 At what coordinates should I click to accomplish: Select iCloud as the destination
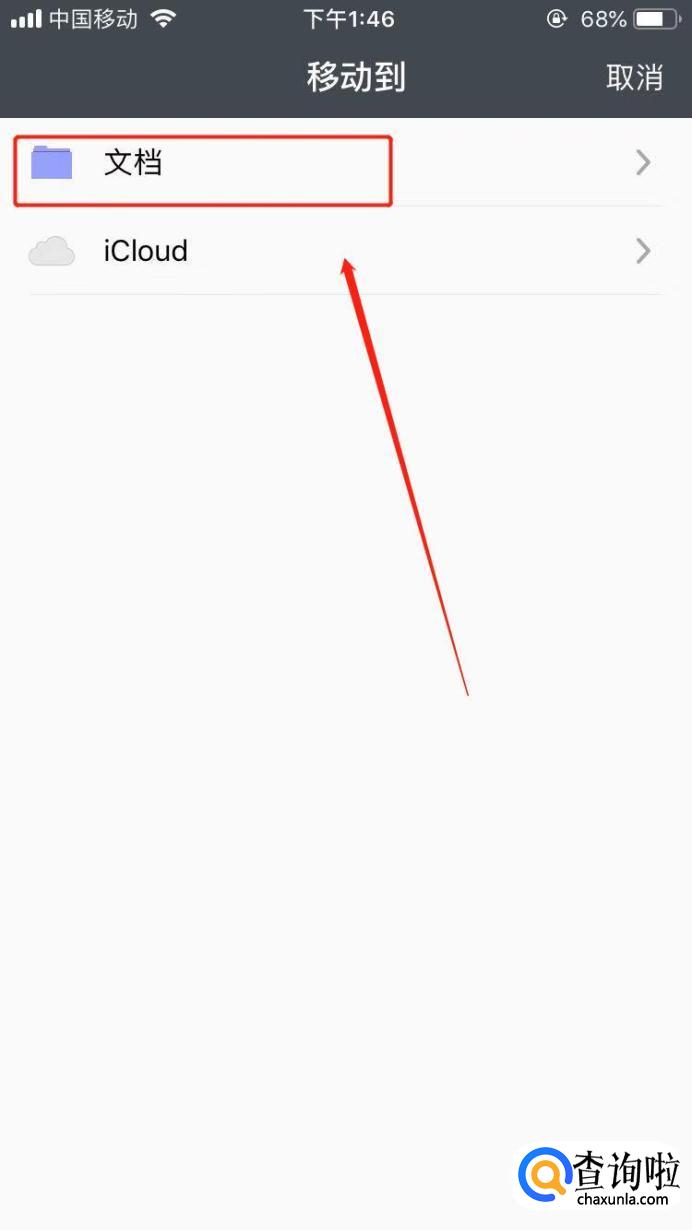coord(200,251)
